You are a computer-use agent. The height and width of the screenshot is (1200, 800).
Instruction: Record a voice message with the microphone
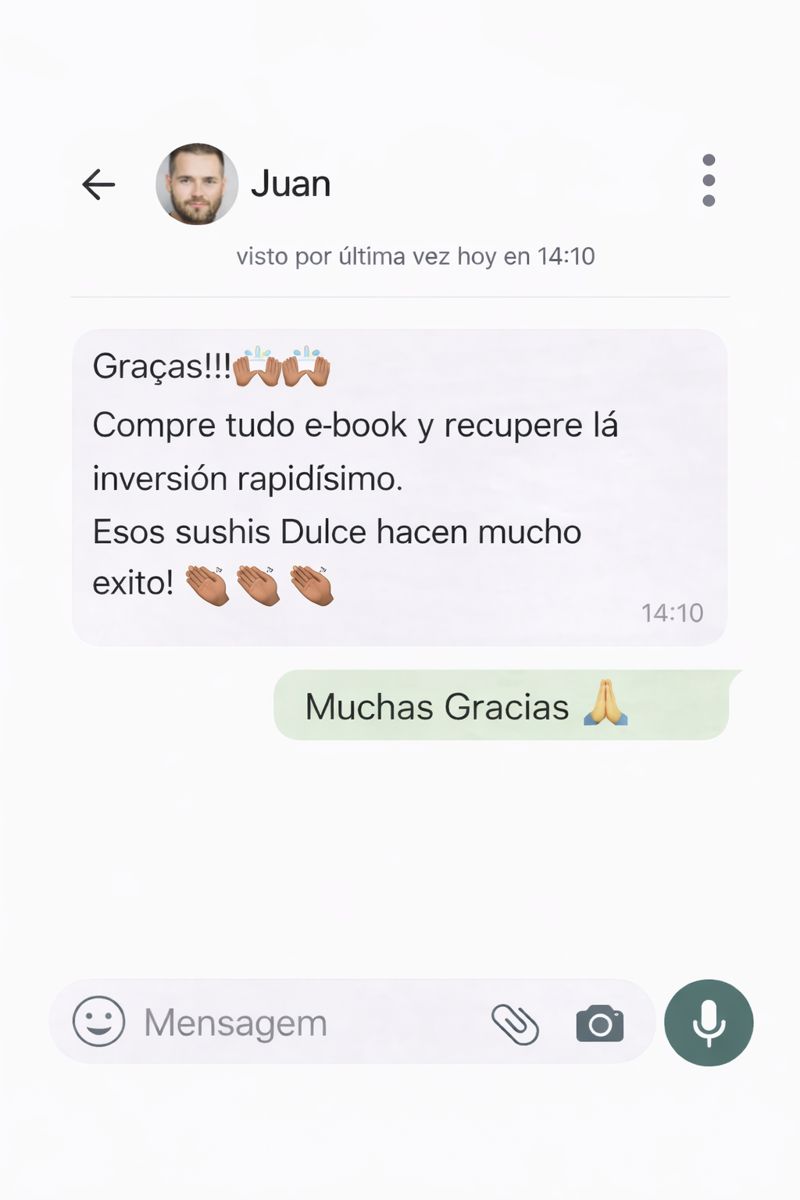click(x=709, y=1023)
